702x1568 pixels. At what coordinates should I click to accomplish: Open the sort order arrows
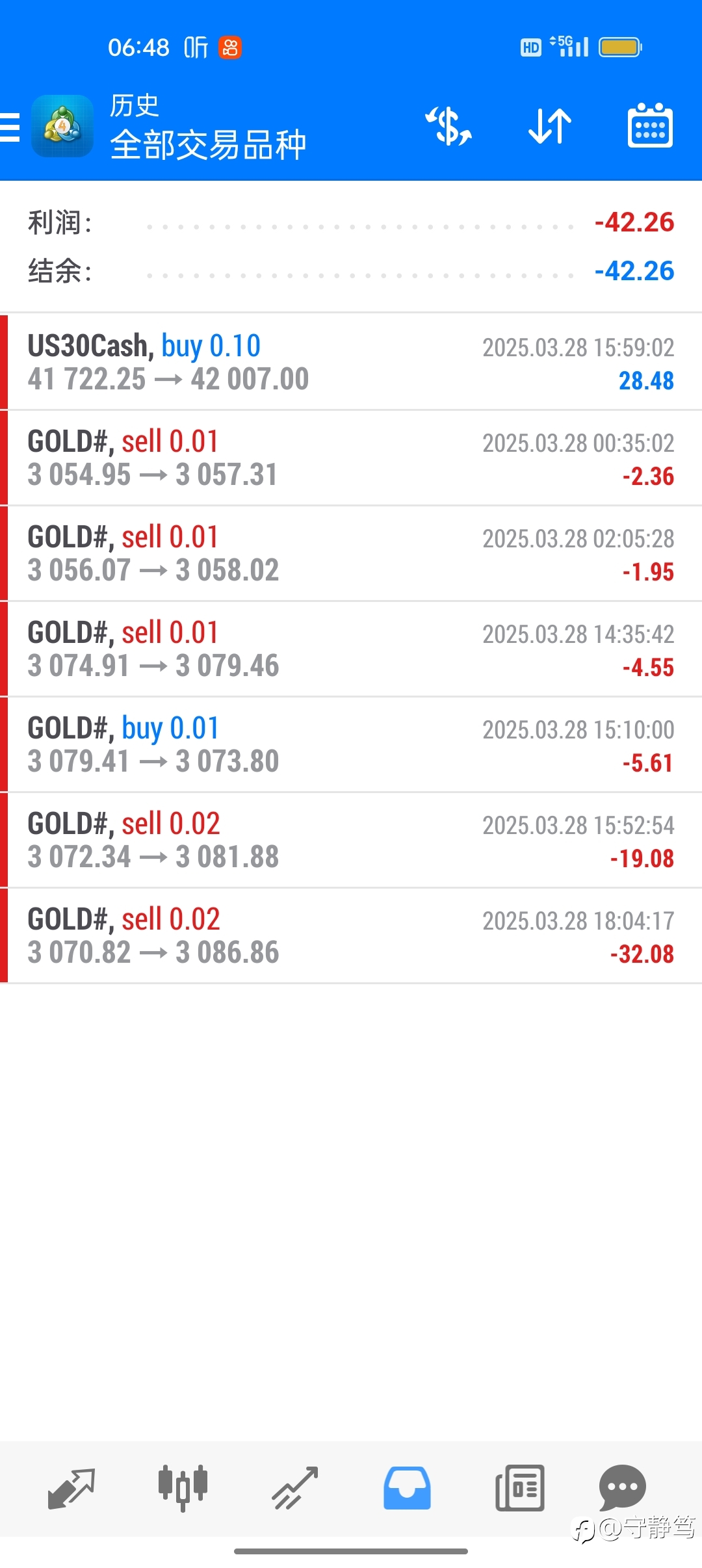coord(550,126)
